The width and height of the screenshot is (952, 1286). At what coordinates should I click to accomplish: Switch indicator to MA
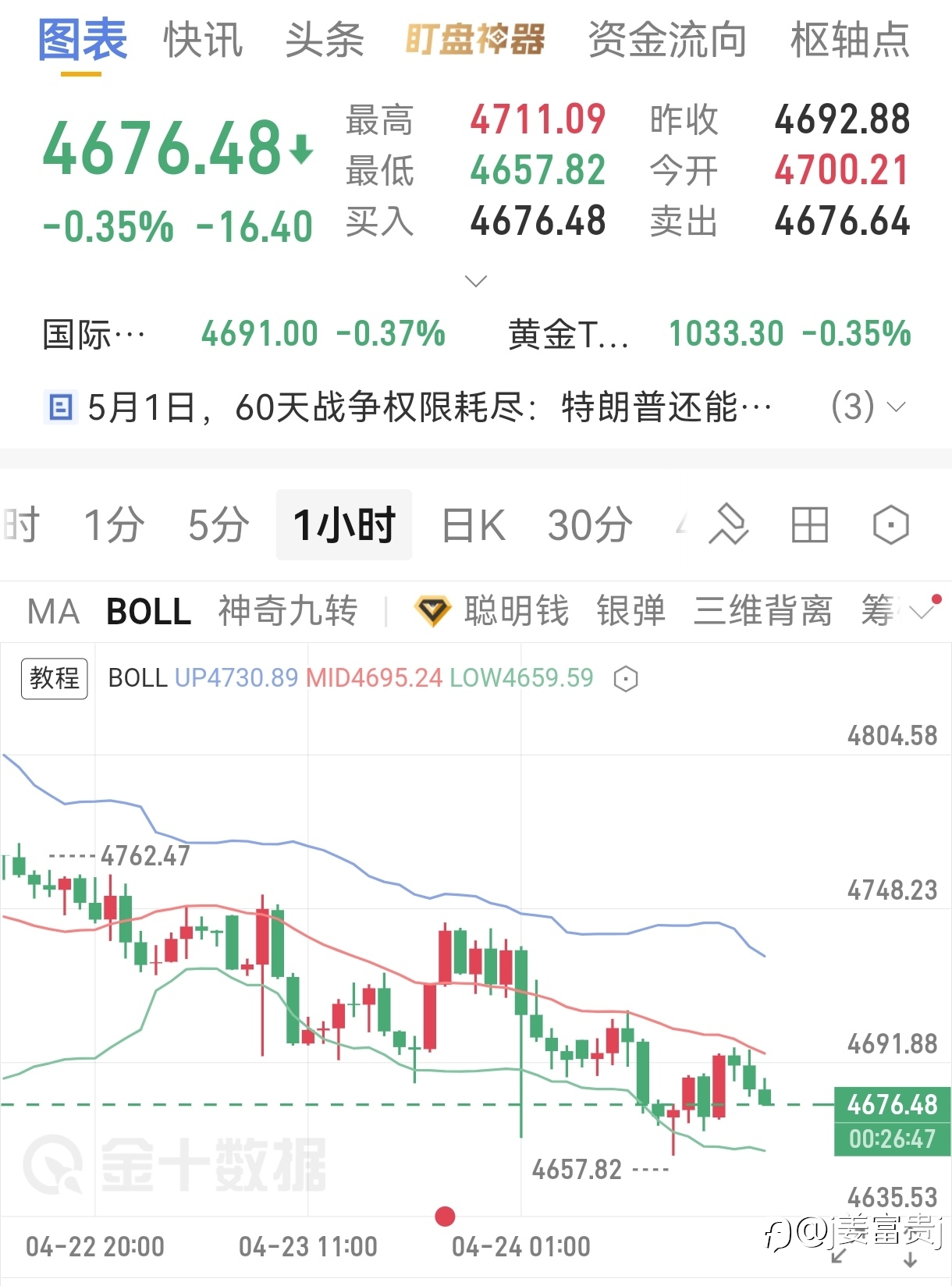pos(53,612)
